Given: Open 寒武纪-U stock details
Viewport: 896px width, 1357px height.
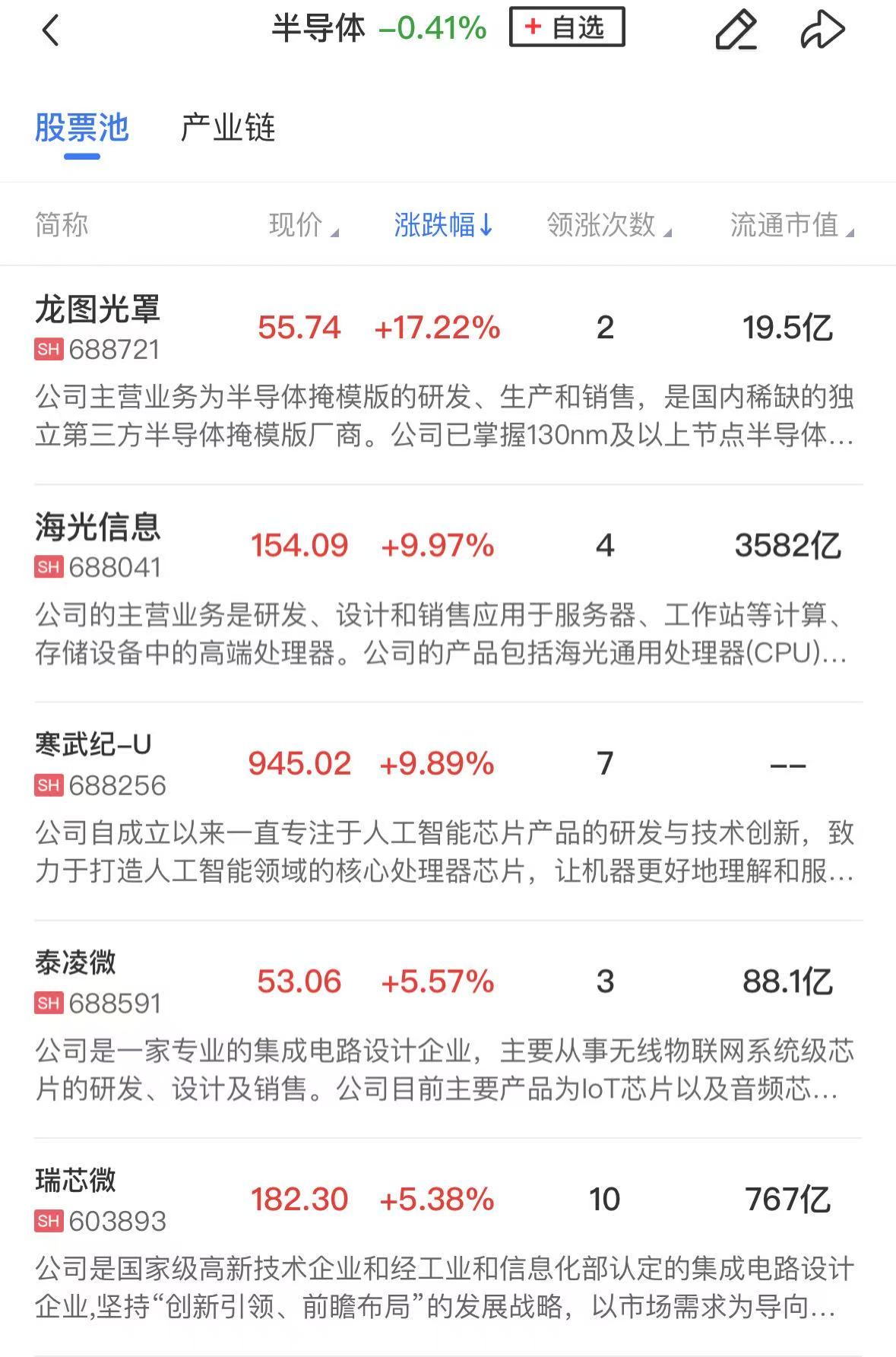Looking at the screenshot, I should coord(93,745).
